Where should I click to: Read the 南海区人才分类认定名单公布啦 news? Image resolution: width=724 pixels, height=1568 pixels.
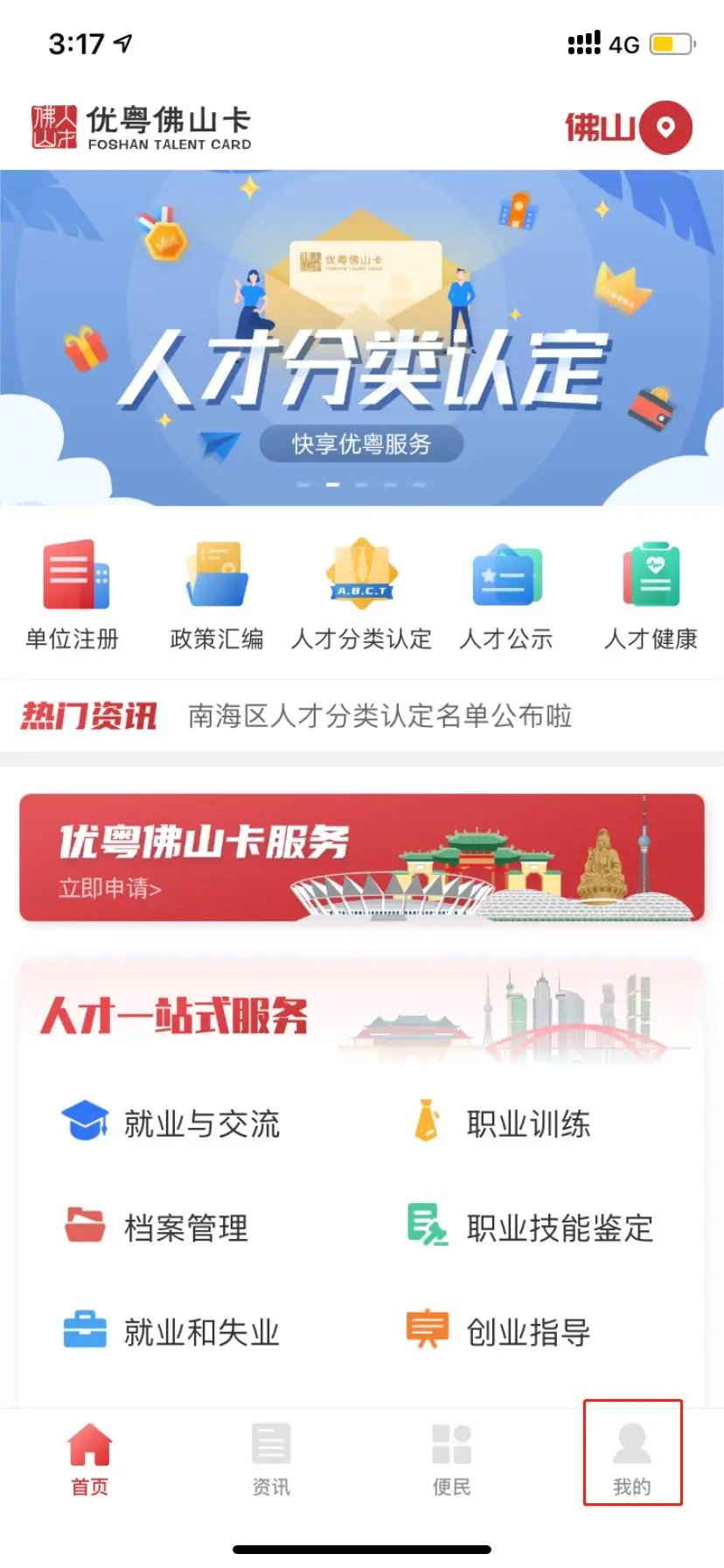[x=379, y=716]
